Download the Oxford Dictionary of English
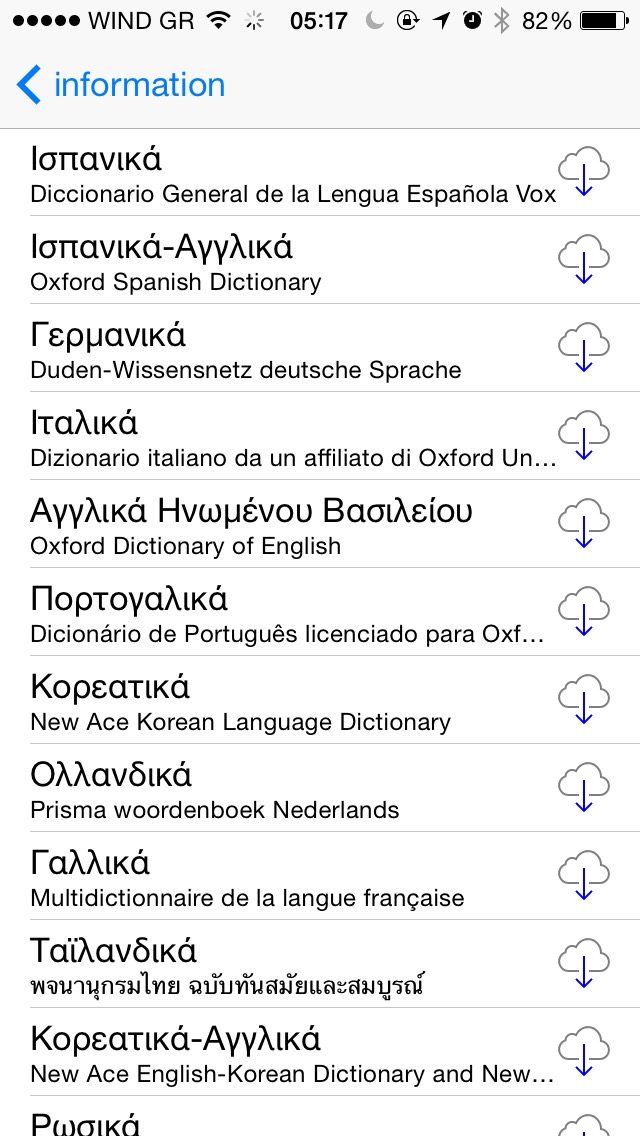Viewport: 640px width, 1136px height. click(x=584, y=524)
